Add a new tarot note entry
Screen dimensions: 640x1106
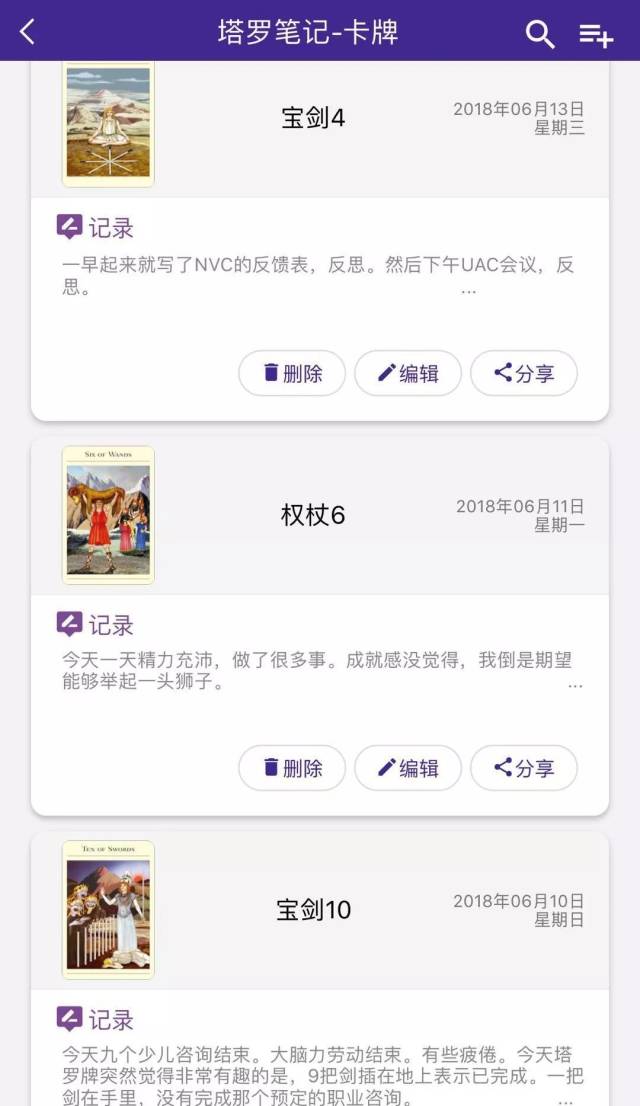click(x=596, y=34)
